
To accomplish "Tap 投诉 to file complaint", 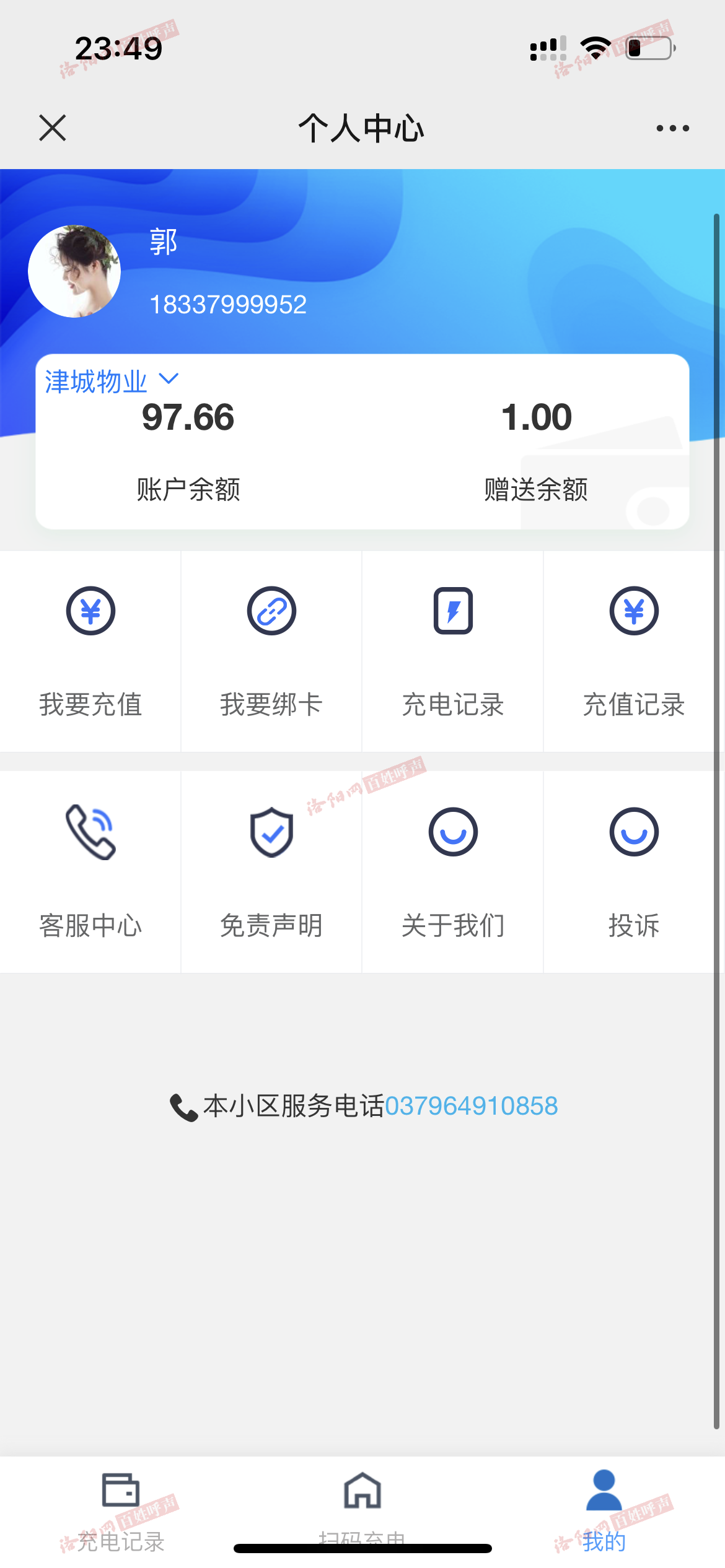I will 633,871.
